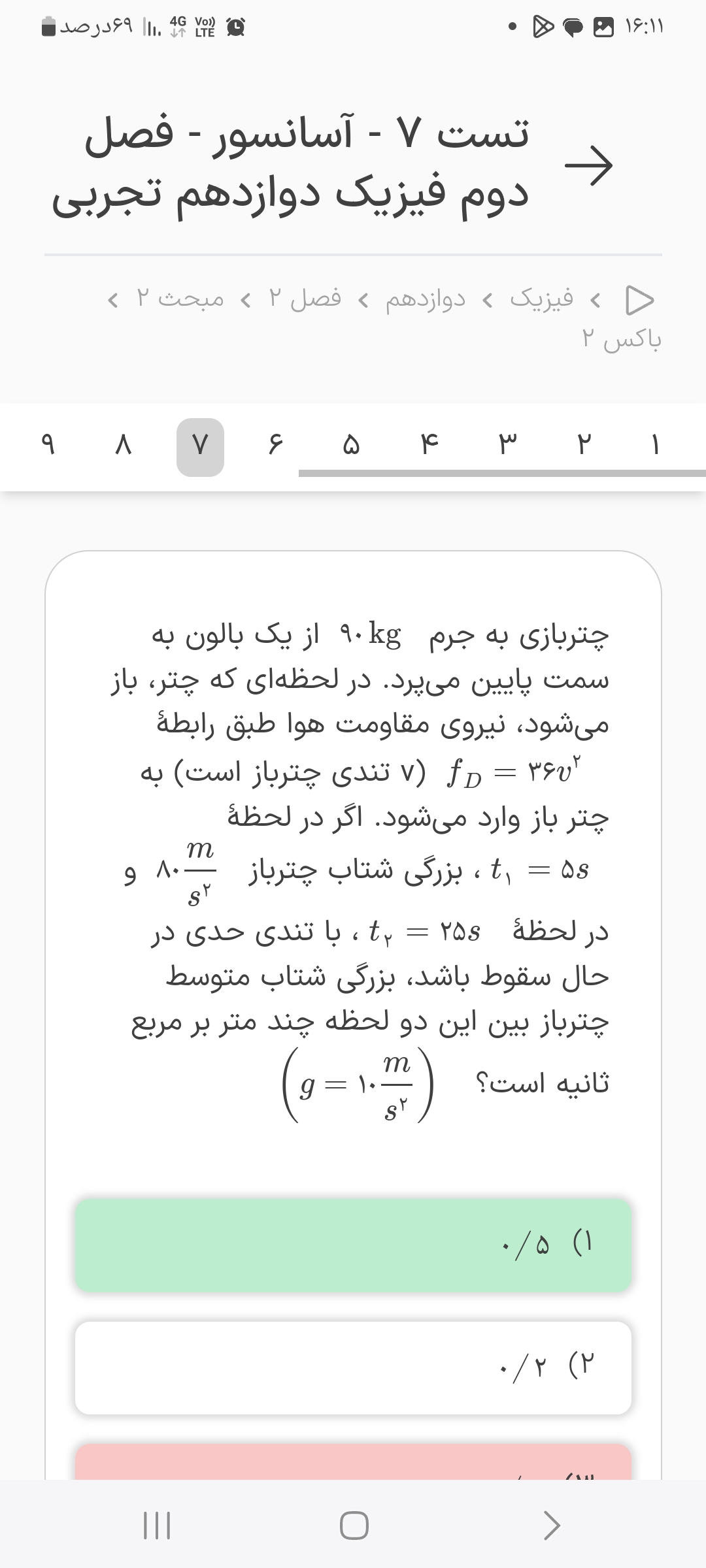The image size is (706, 1568).
Task: Open the فصل ۲ breadcrumb link
Action: 305,299
